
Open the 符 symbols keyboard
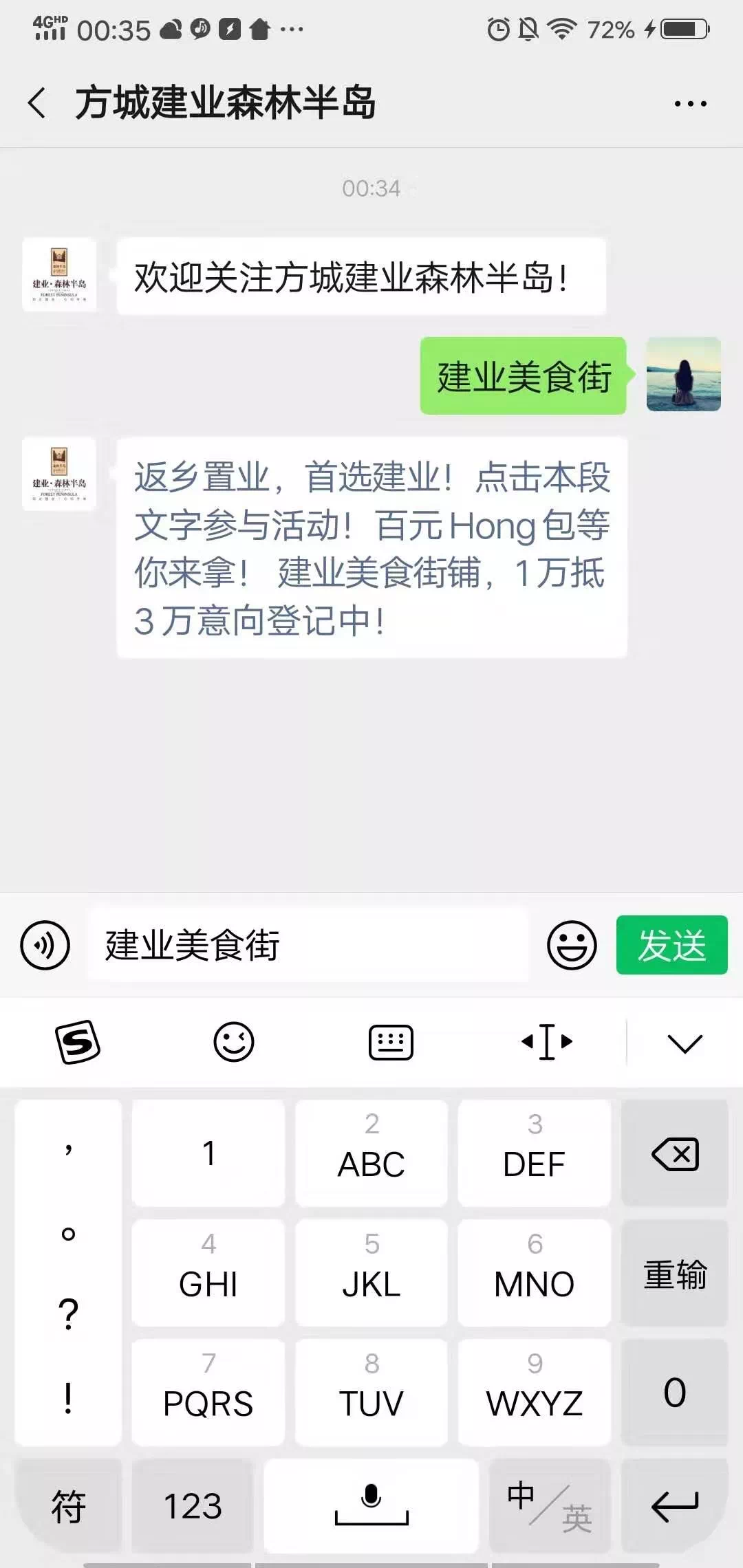[x=68, y=1507]
